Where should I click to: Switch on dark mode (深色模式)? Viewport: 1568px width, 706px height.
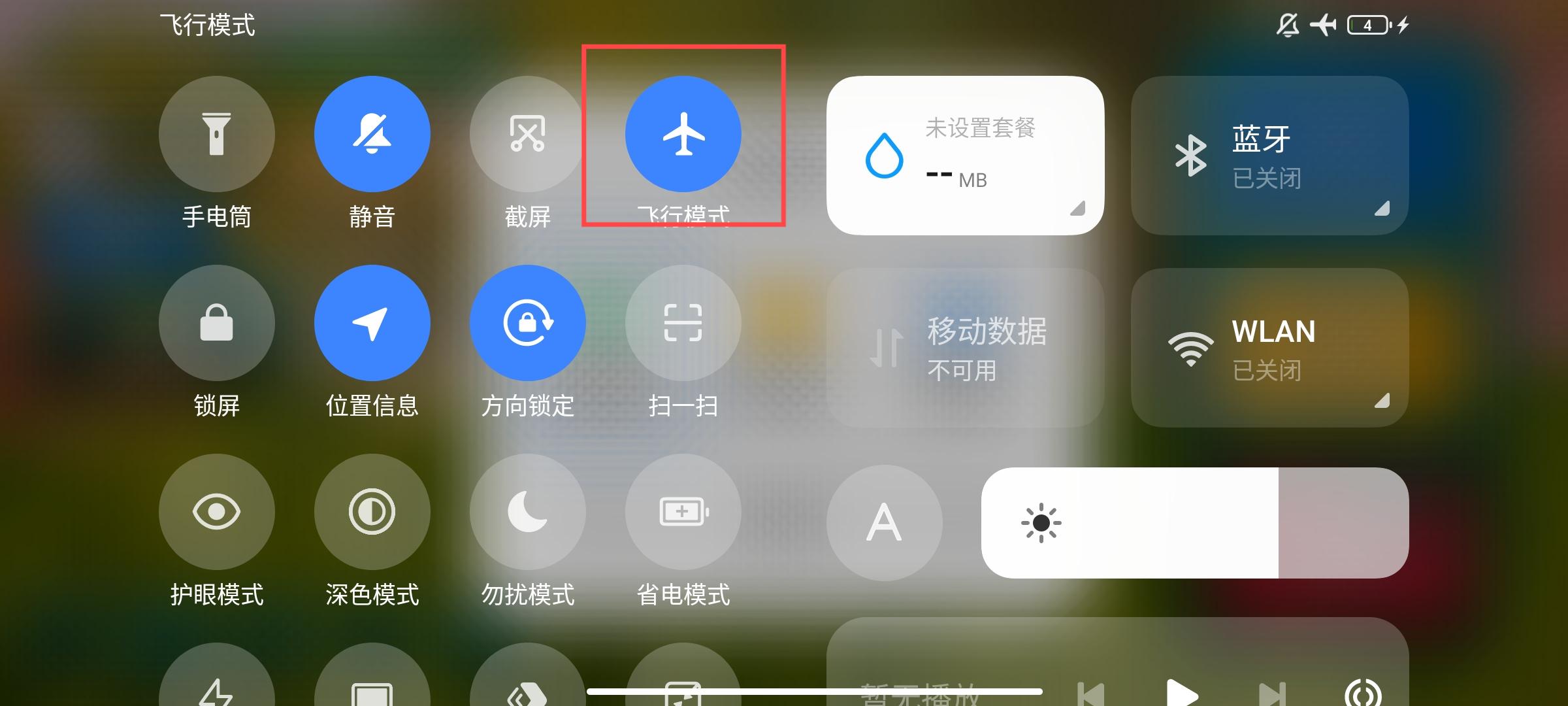click(372, 512)
